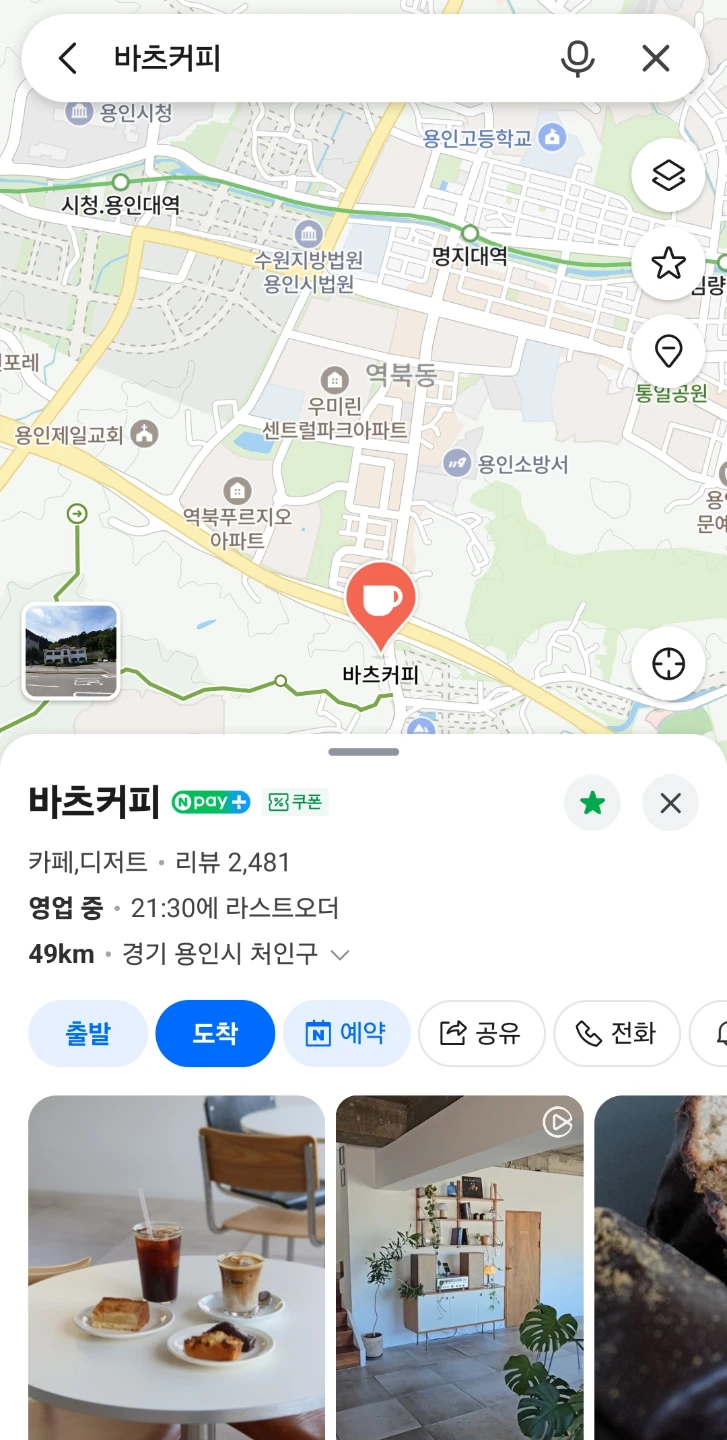Open 예약 booking
This screenshot has width=727, height=1440.
(347, 1033)
